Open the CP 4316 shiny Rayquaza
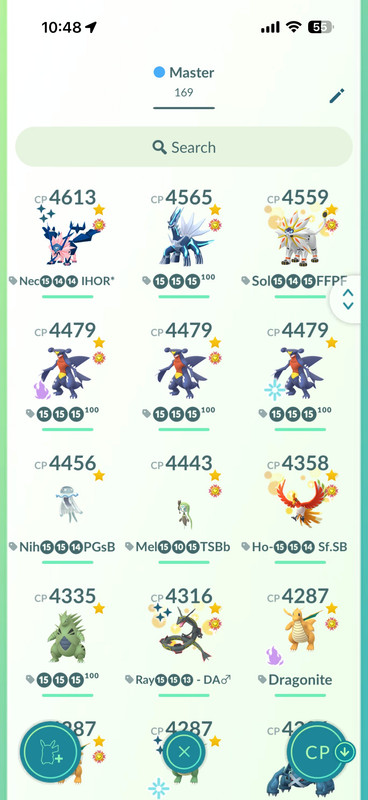The image size is (368, 800). (184, 638)
